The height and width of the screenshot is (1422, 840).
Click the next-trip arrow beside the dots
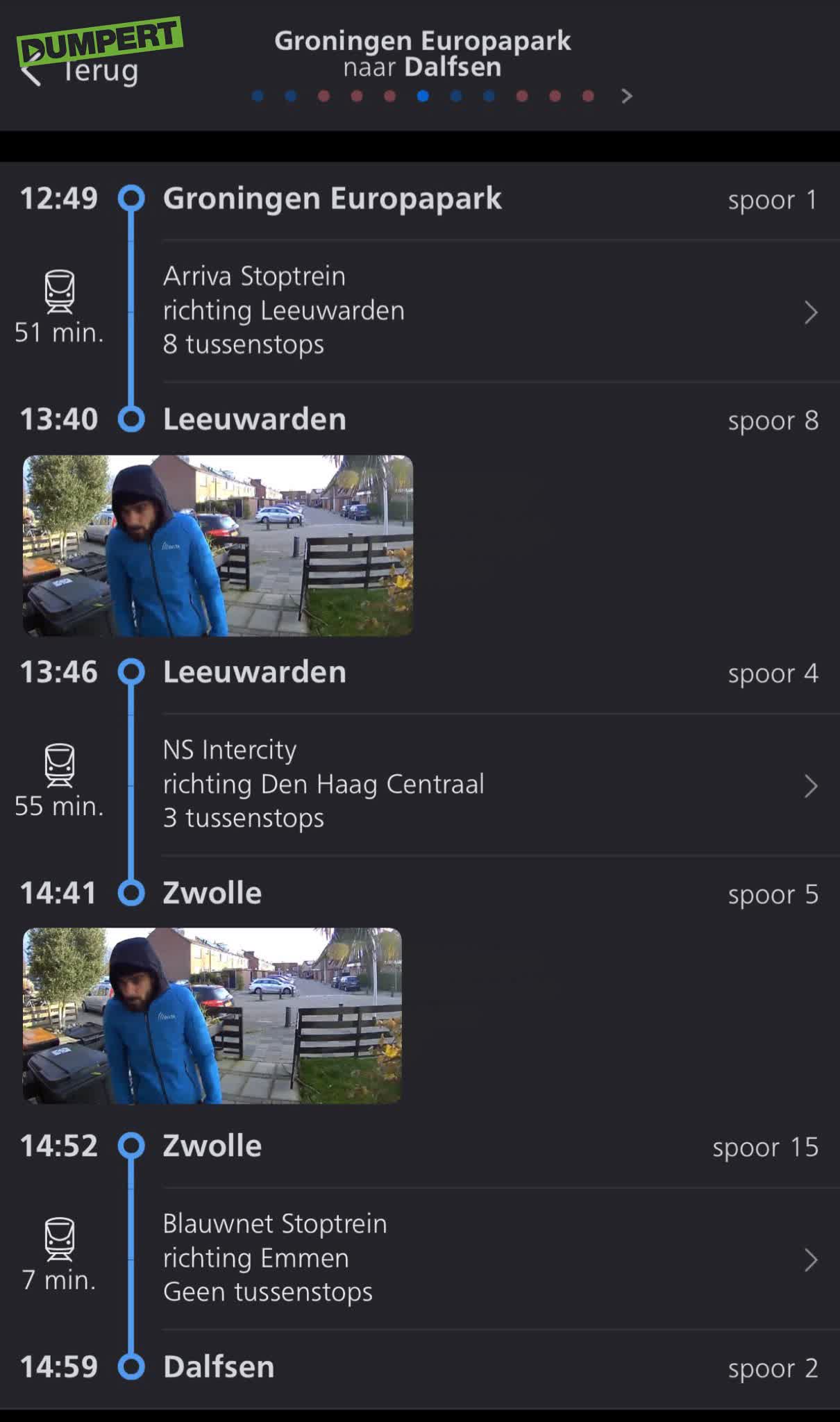click(x=627, y=97)
